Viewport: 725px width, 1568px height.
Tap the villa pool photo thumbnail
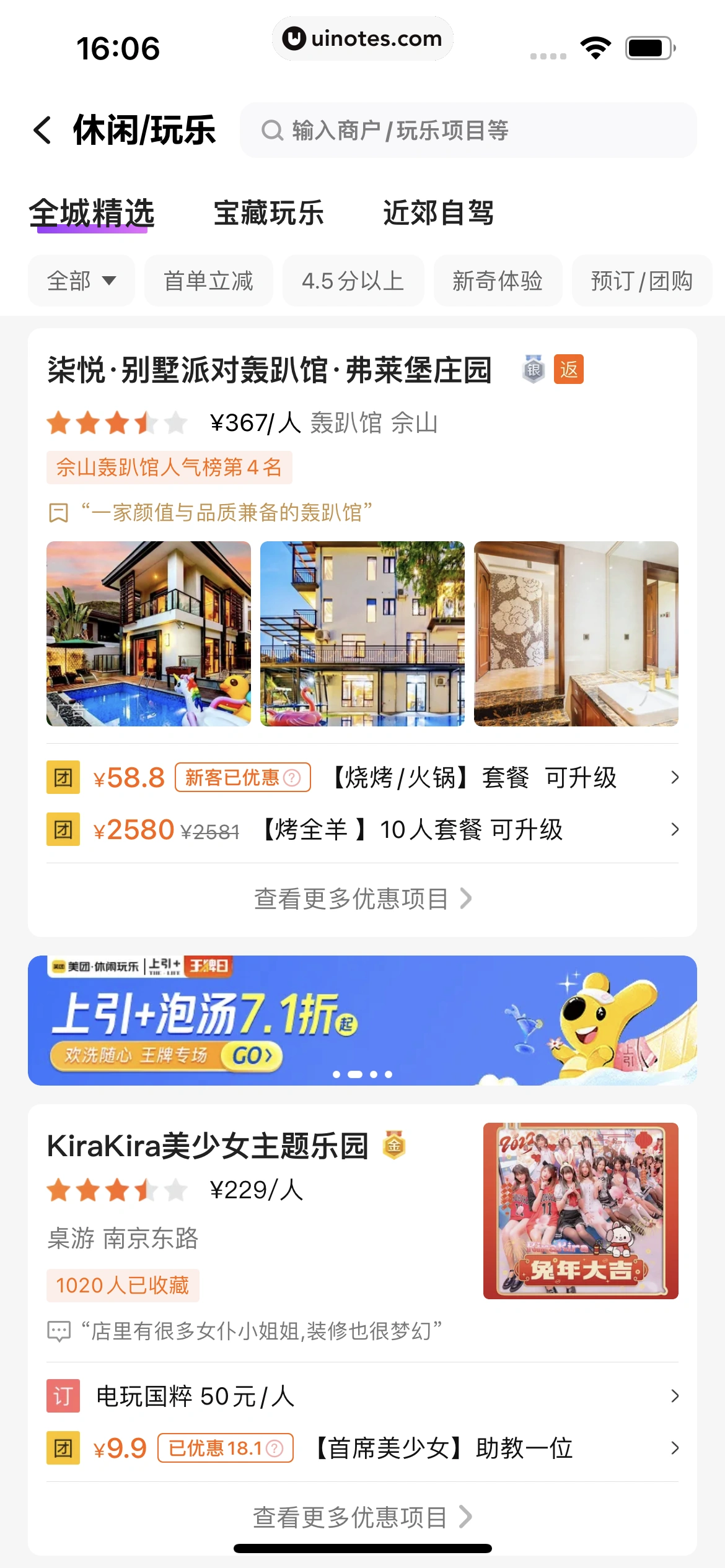[x=149, y=634]
